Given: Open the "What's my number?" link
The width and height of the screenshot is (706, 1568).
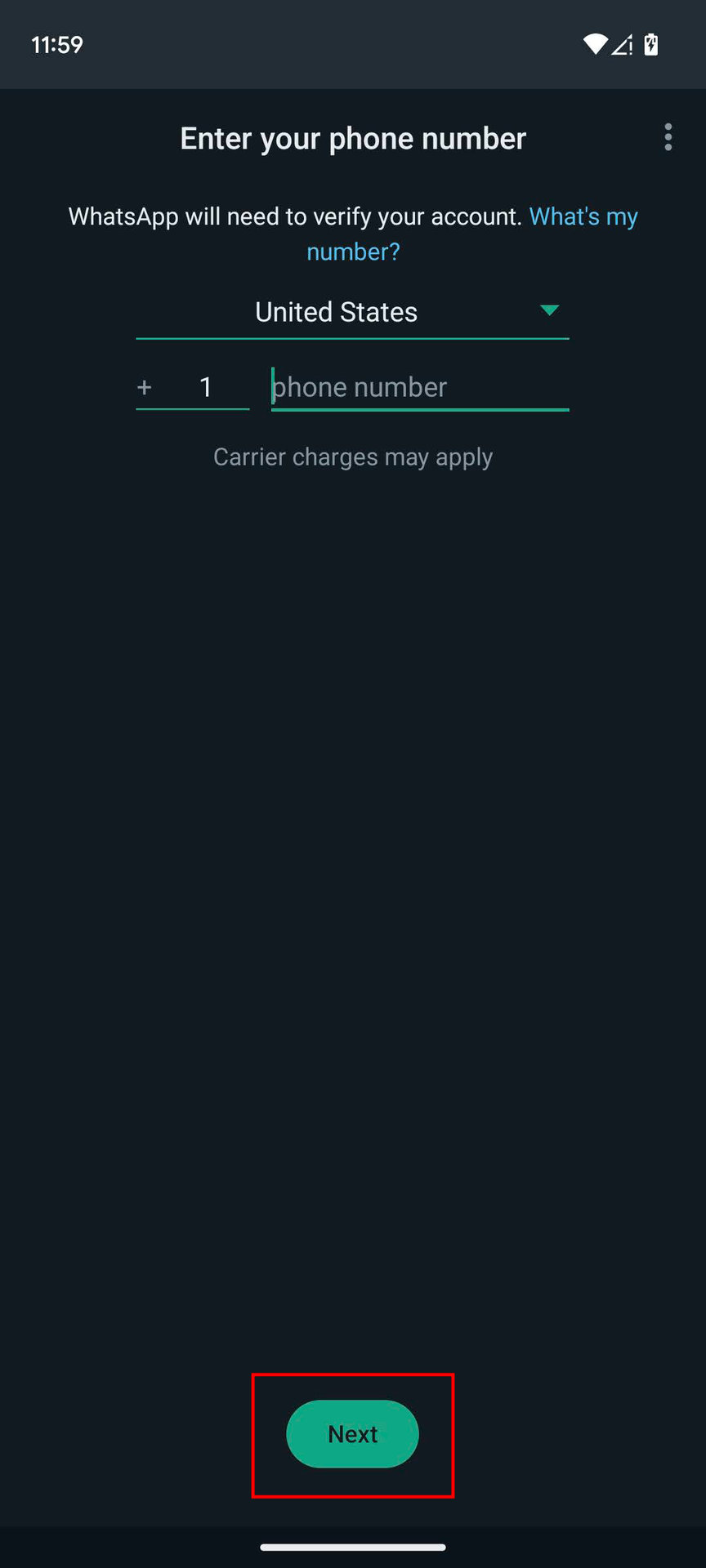Looking at the screenshot, I should [x=582, y=217].
